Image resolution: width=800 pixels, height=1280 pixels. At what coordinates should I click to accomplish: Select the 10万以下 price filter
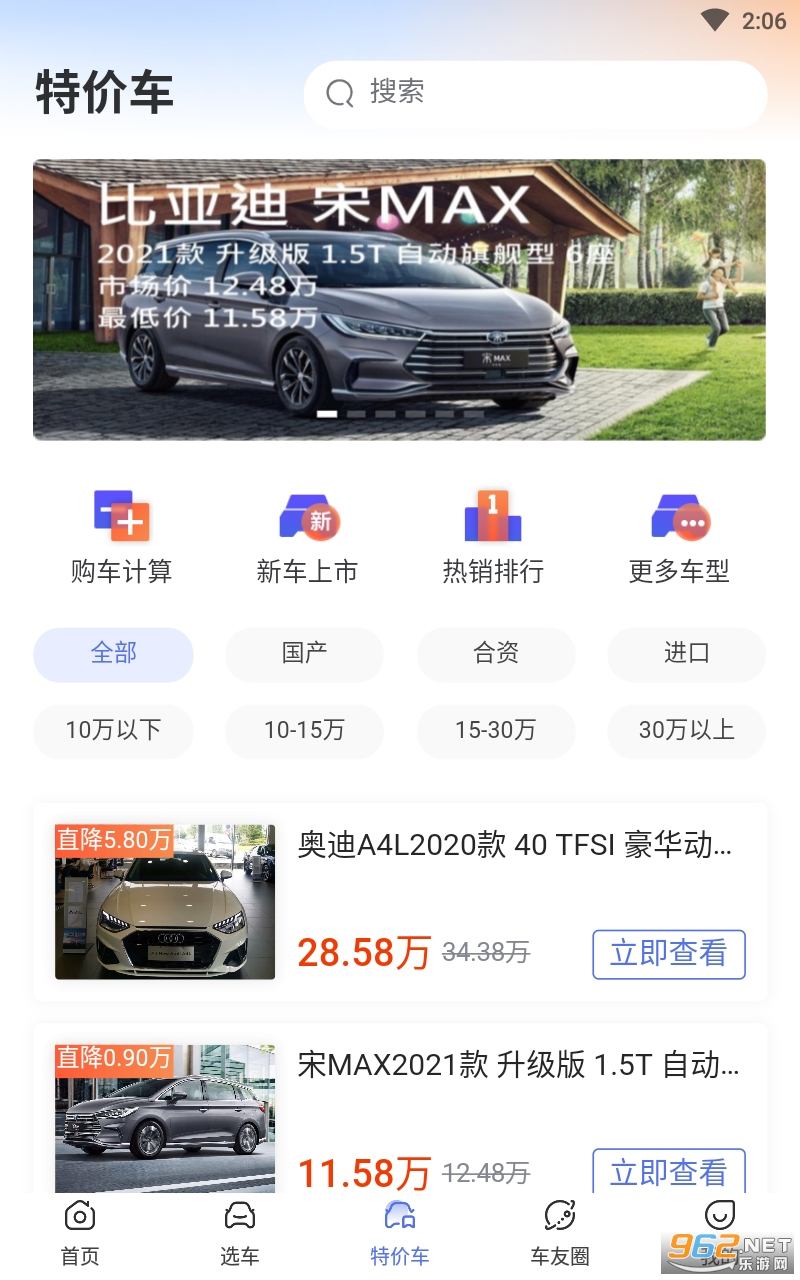(x=113, y=731)
